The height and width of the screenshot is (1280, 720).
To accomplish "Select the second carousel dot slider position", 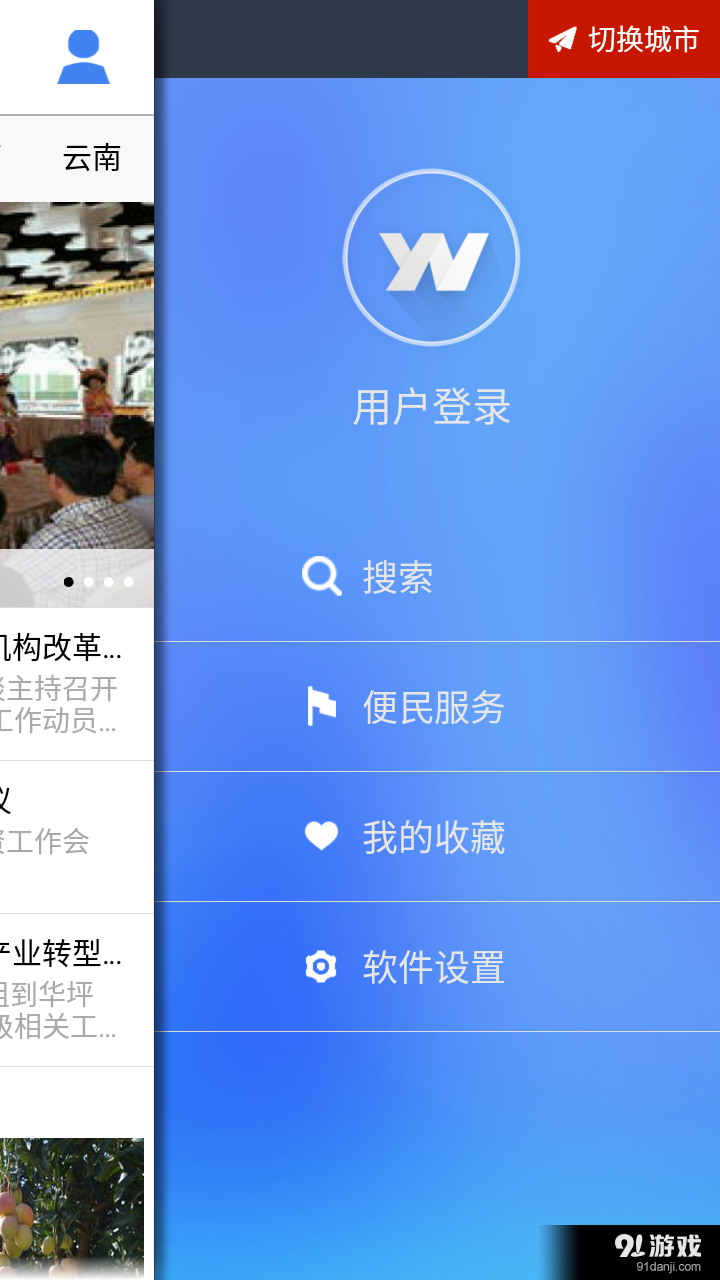I will point(89,581).
